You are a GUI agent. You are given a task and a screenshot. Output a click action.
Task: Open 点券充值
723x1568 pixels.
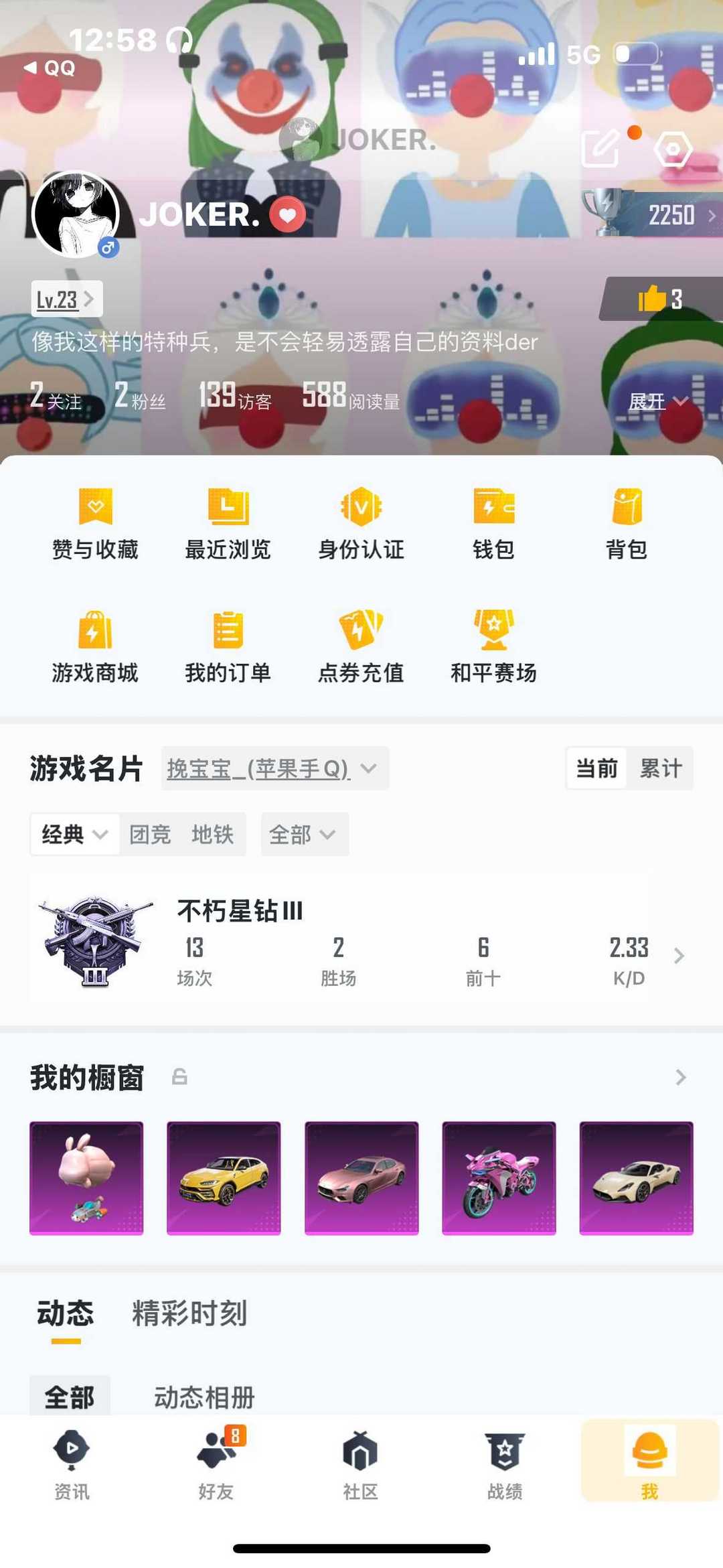coord(361,647)
